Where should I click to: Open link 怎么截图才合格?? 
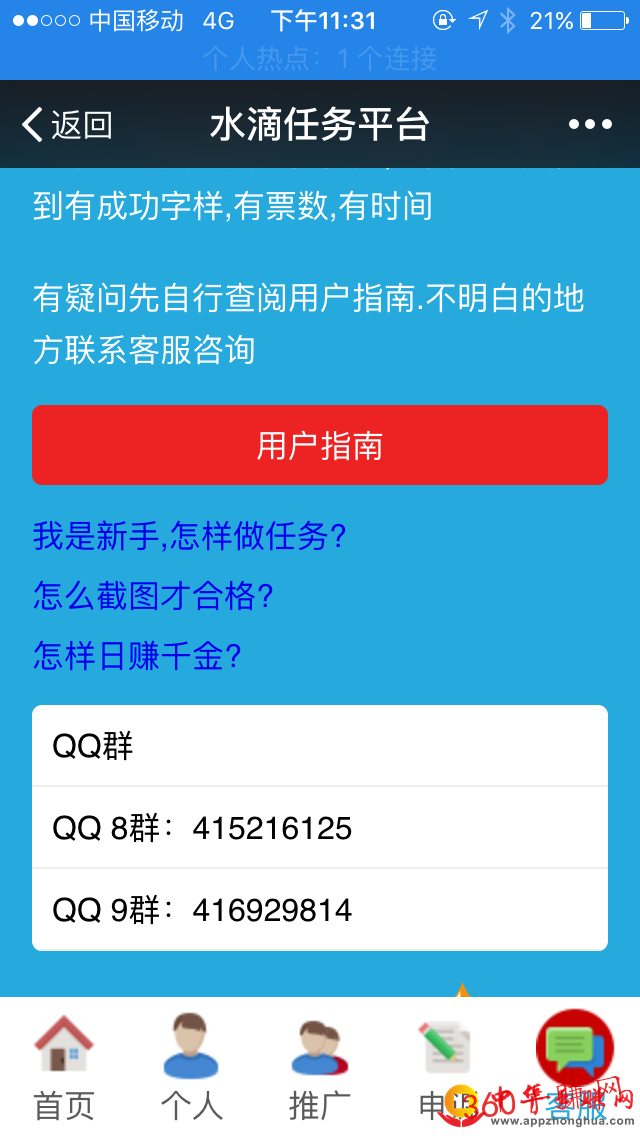click(152, 596)
